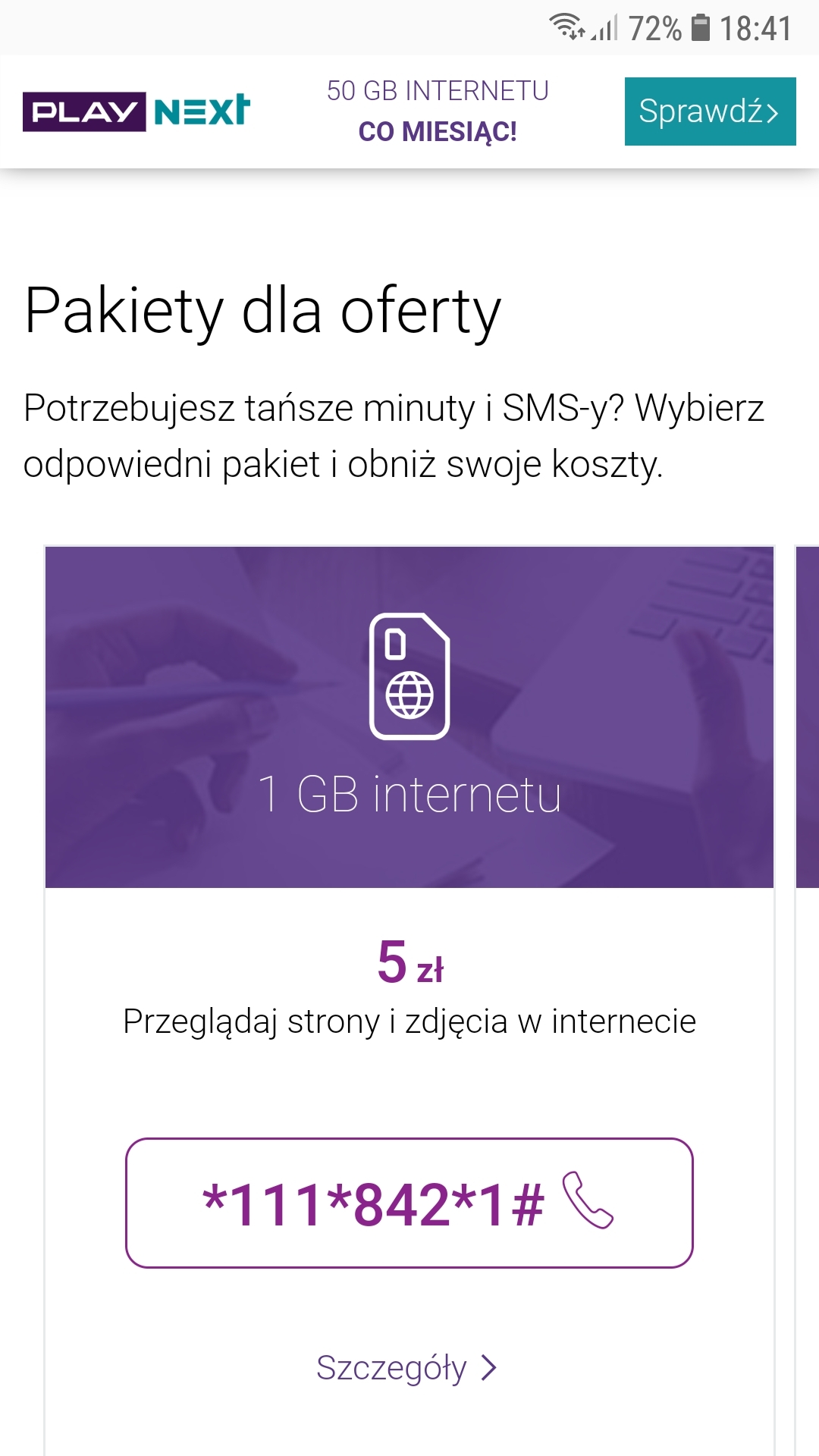Open the 50 GB internetu co miesiąc banner
819x1456 pixels.
click(x=438, y=111)
